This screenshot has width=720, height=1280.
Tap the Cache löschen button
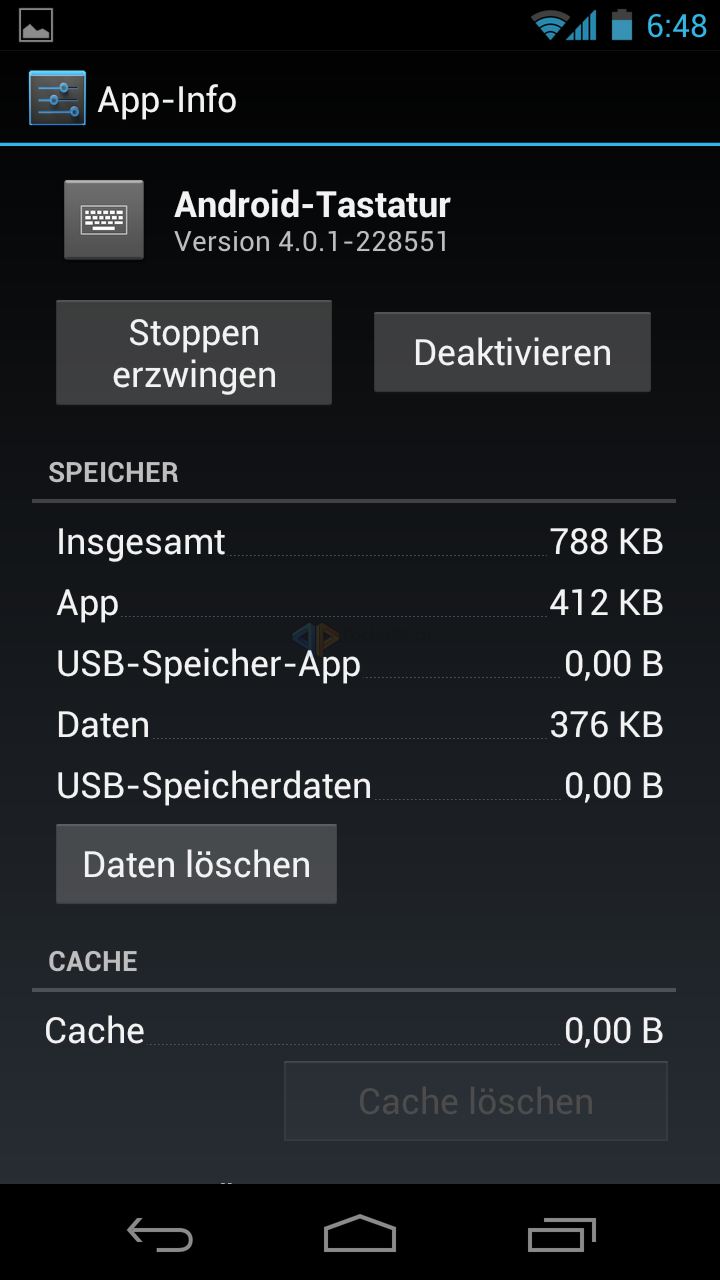coord(476,1101)
